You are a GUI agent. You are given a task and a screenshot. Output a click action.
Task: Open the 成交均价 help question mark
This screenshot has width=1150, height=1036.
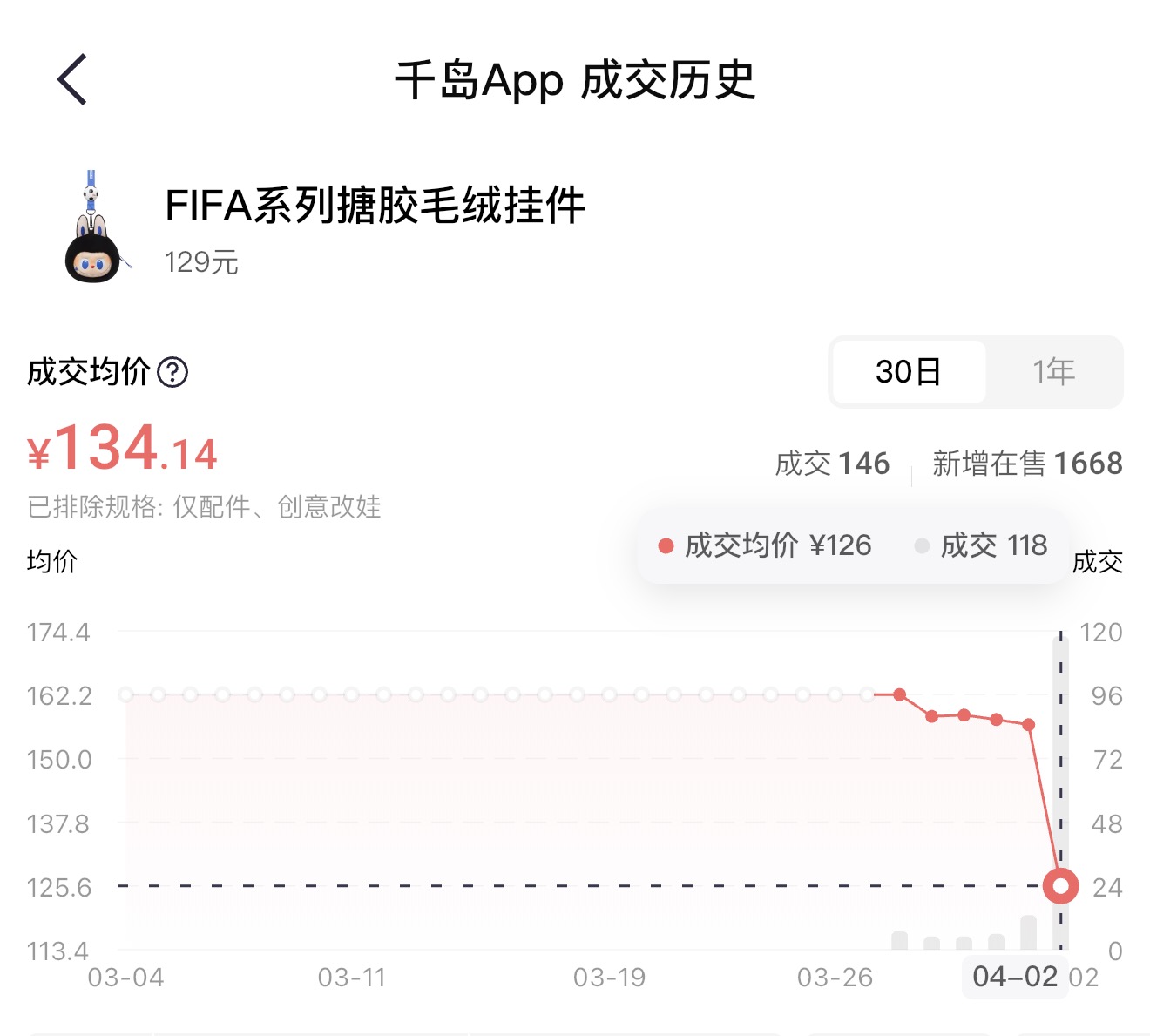click(x=172, y=372)
